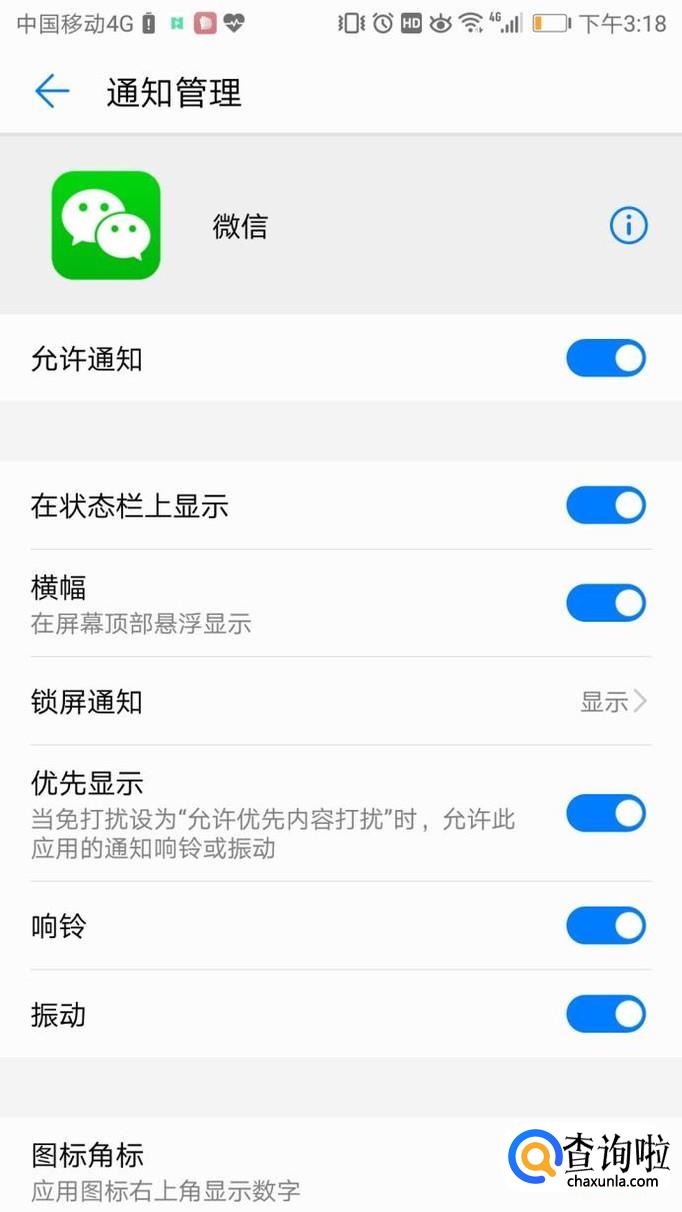Open 锁屏通知 settings
The height and width of the screenshot is (1212, 682).
(340, 702)
